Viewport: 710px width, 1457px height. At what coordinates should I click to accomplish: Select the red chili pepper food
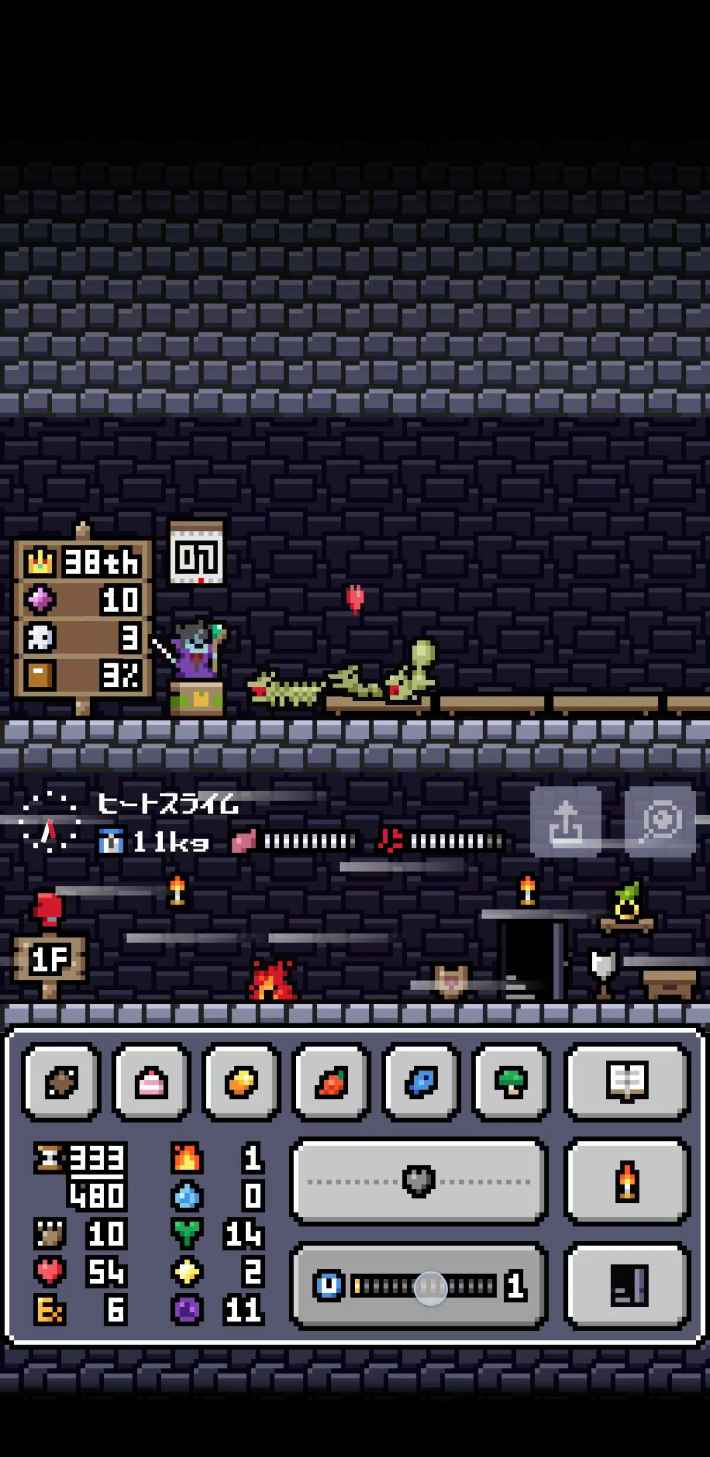coord(330,1081)
